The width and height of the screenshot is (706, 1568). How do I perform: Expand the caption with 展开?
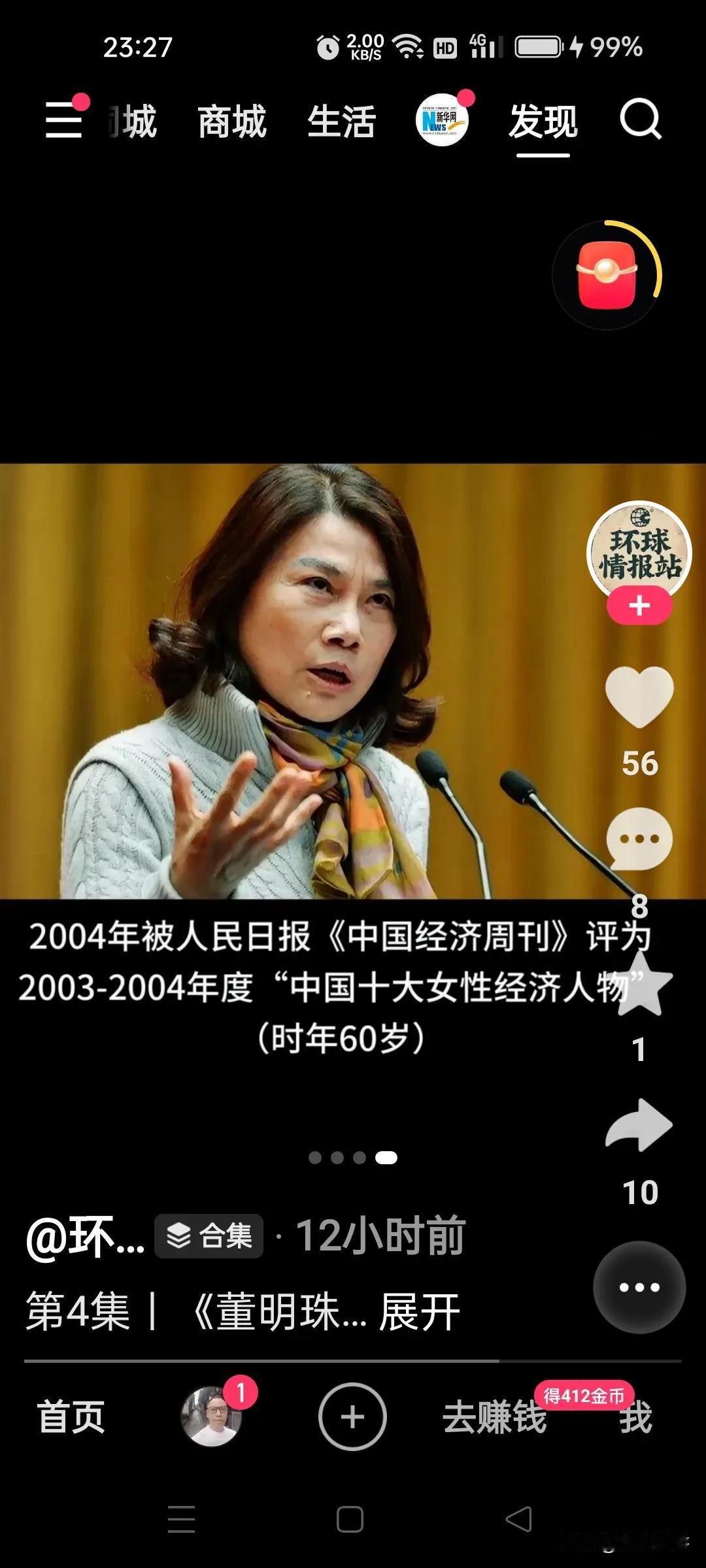[x=420, y=1312]
